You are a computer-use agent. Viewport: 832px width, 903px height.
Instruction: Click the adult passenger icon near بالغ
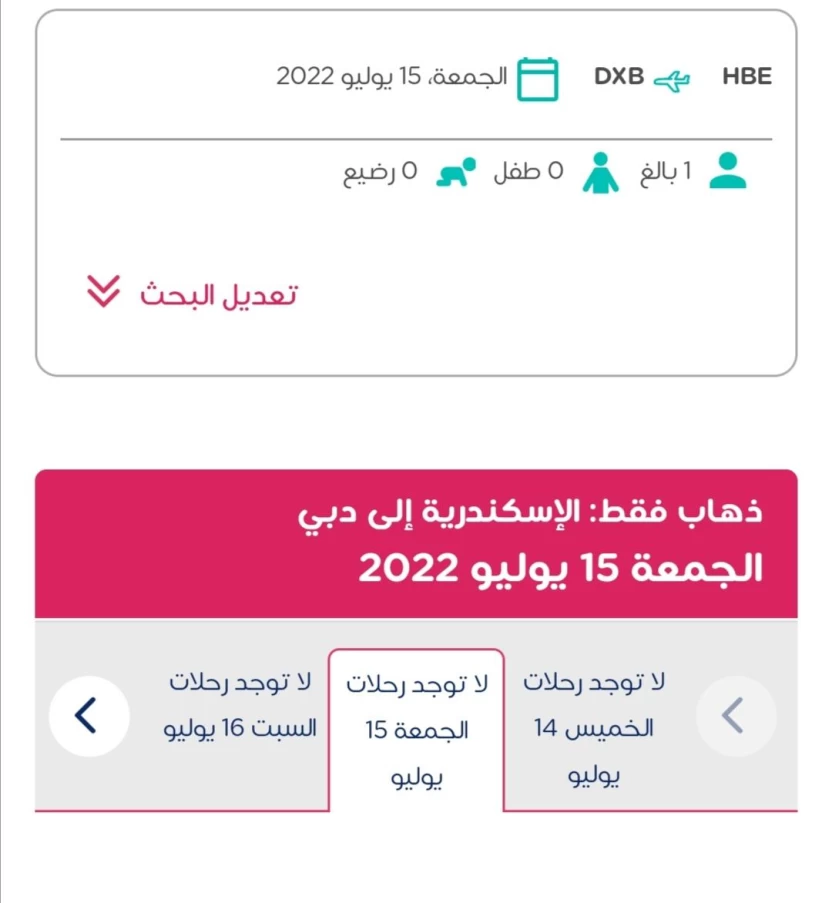727,168
